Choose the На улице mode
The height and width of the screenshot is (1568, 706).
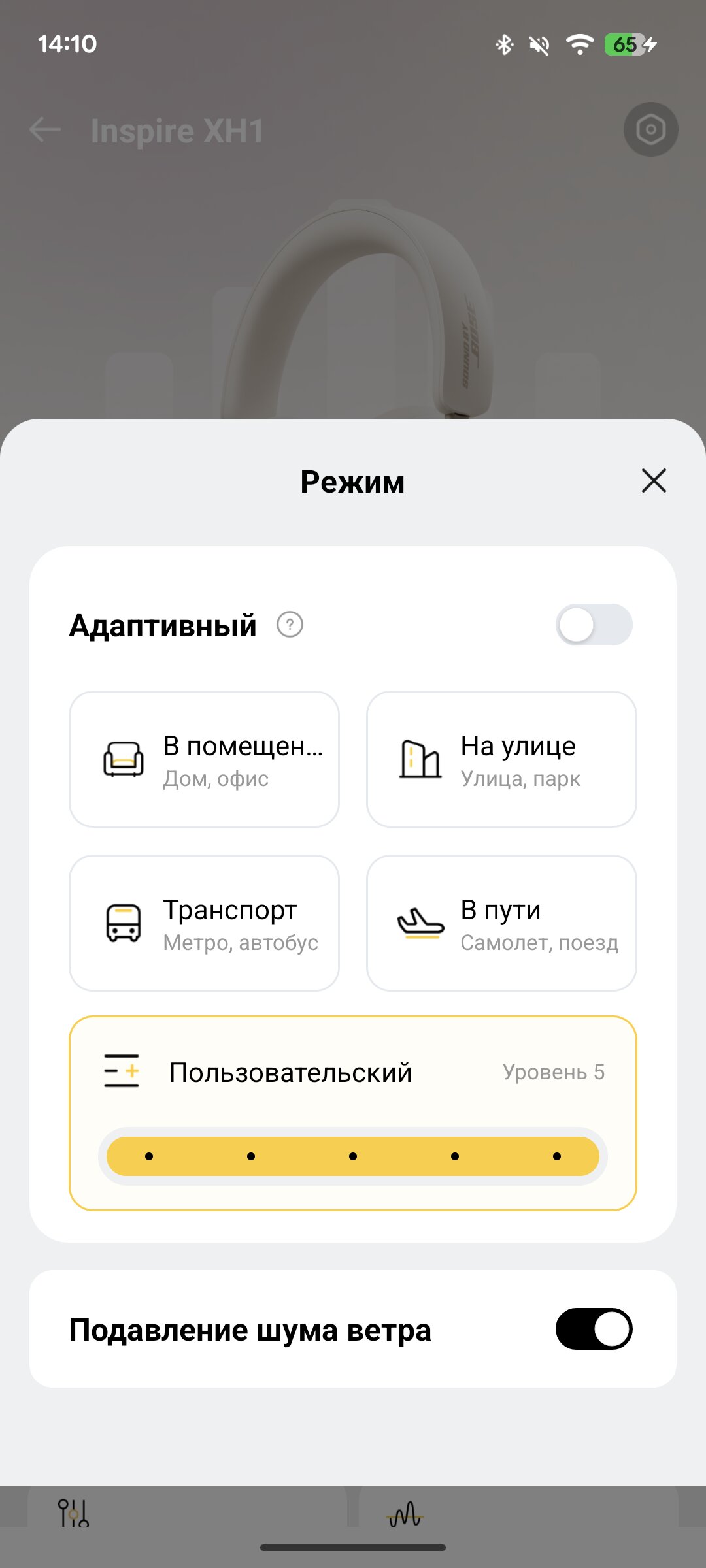coord(501,759)
